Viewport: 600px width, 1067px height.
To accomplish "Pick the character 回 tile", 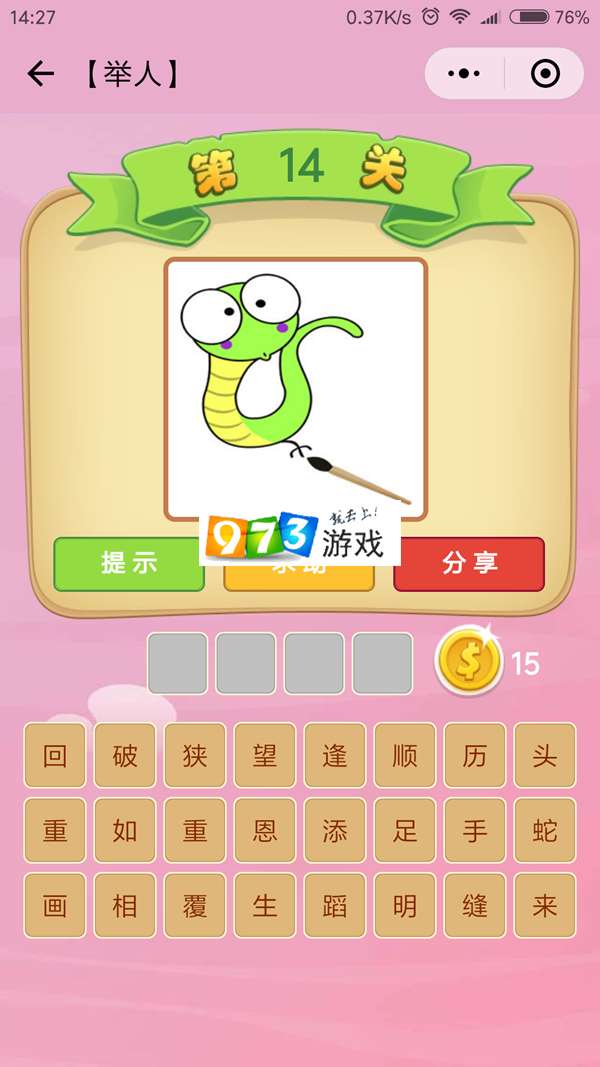I will click(x=55, y=755).
